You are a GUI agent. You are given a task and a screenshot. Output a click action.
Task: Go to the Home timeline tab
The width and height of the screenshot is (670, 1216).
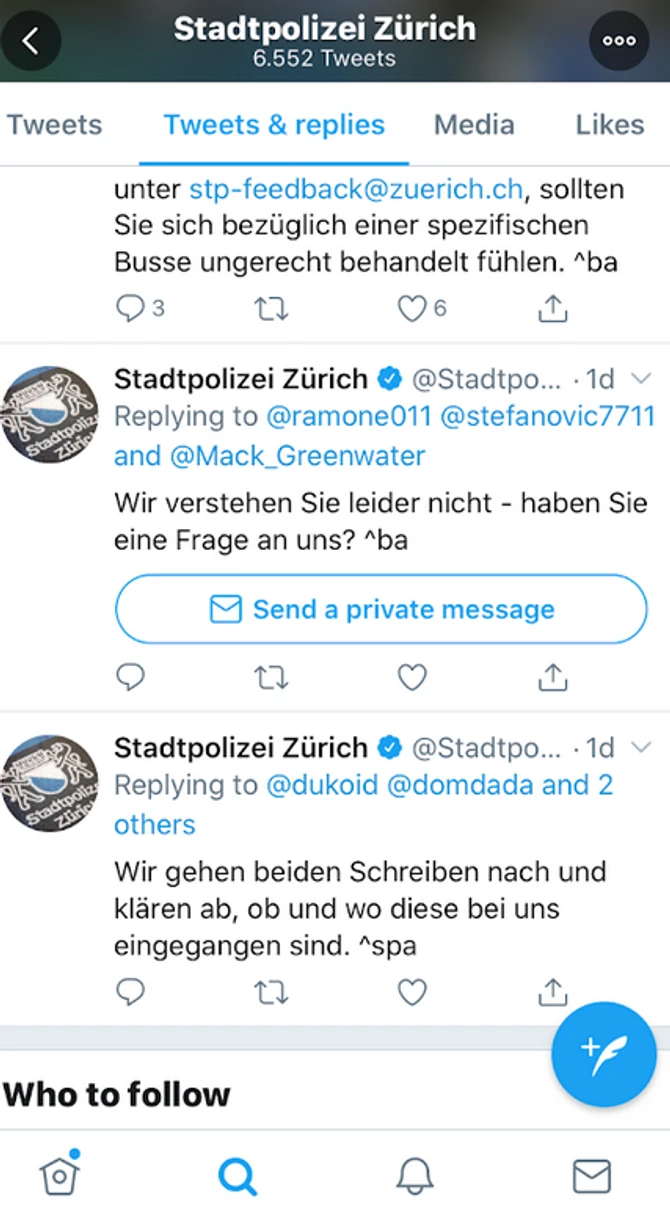(x=59, y=1176)
